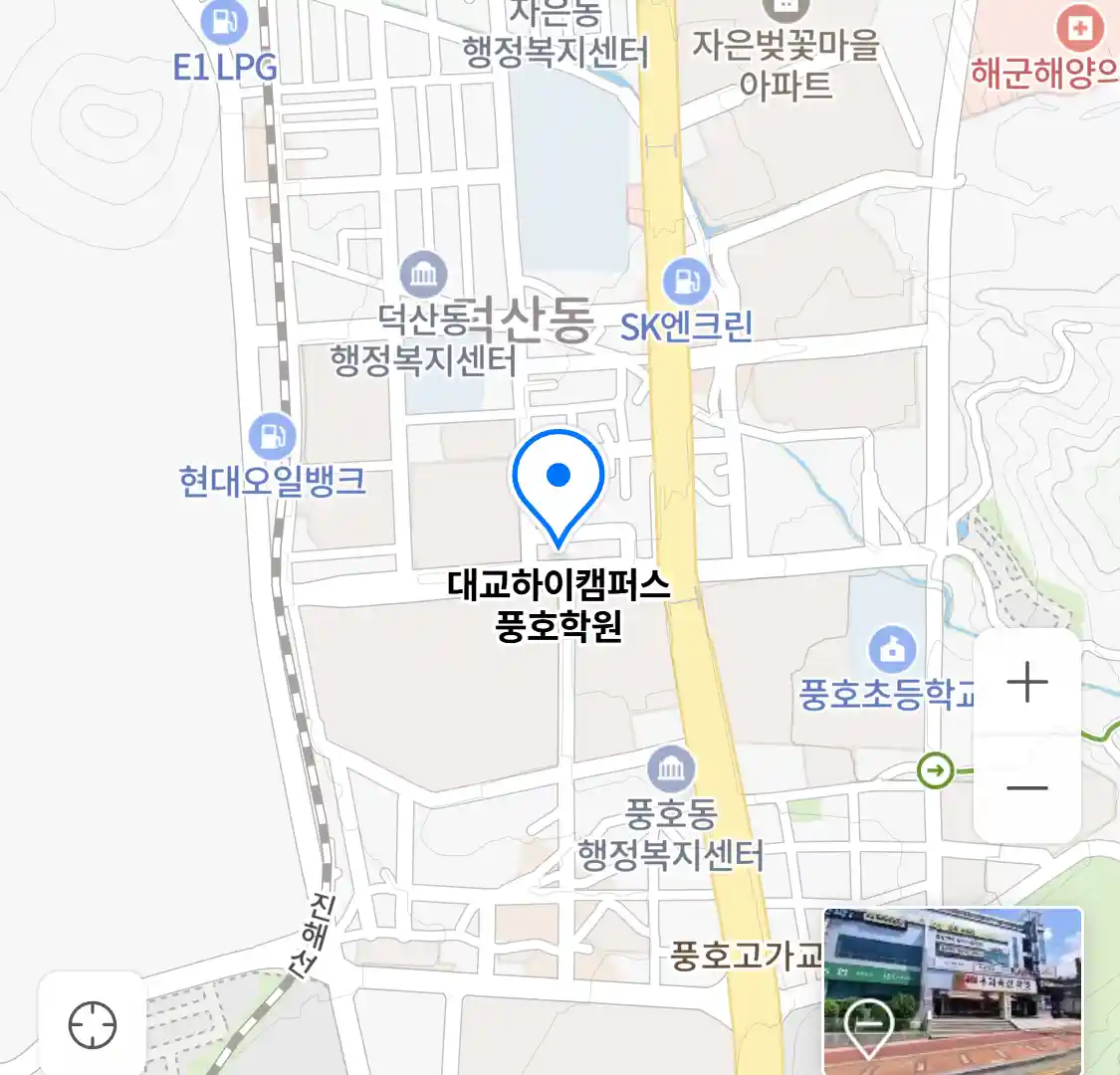Select the SK엔크린 gas station marker
Image resolution: width=1120 pixels, height=1075 pixels.
coord(686,281)
